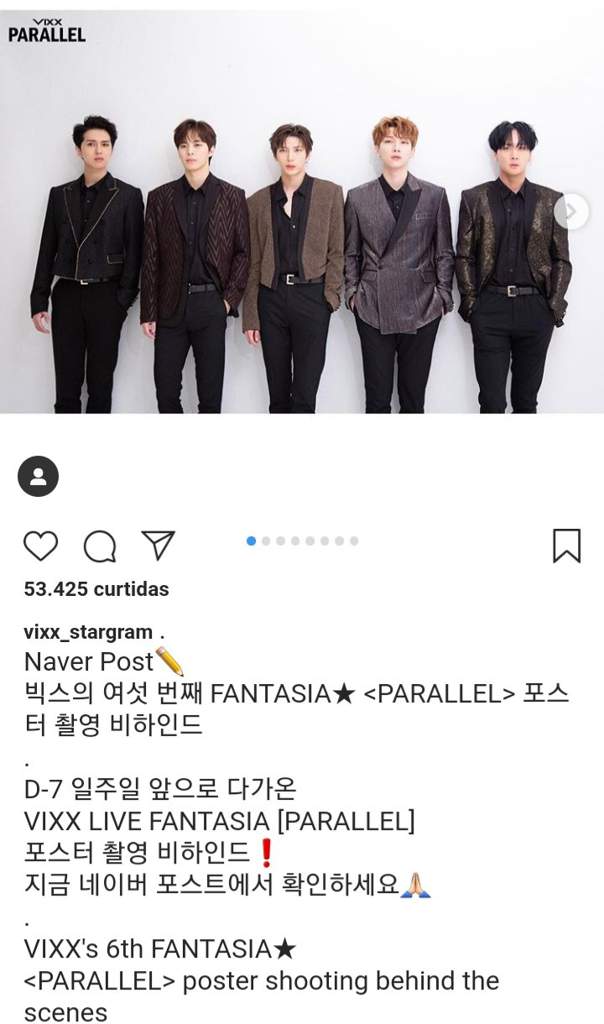Share the post via direct message
The width and height of the screenshot is (604, 1024).
[157, 544]
